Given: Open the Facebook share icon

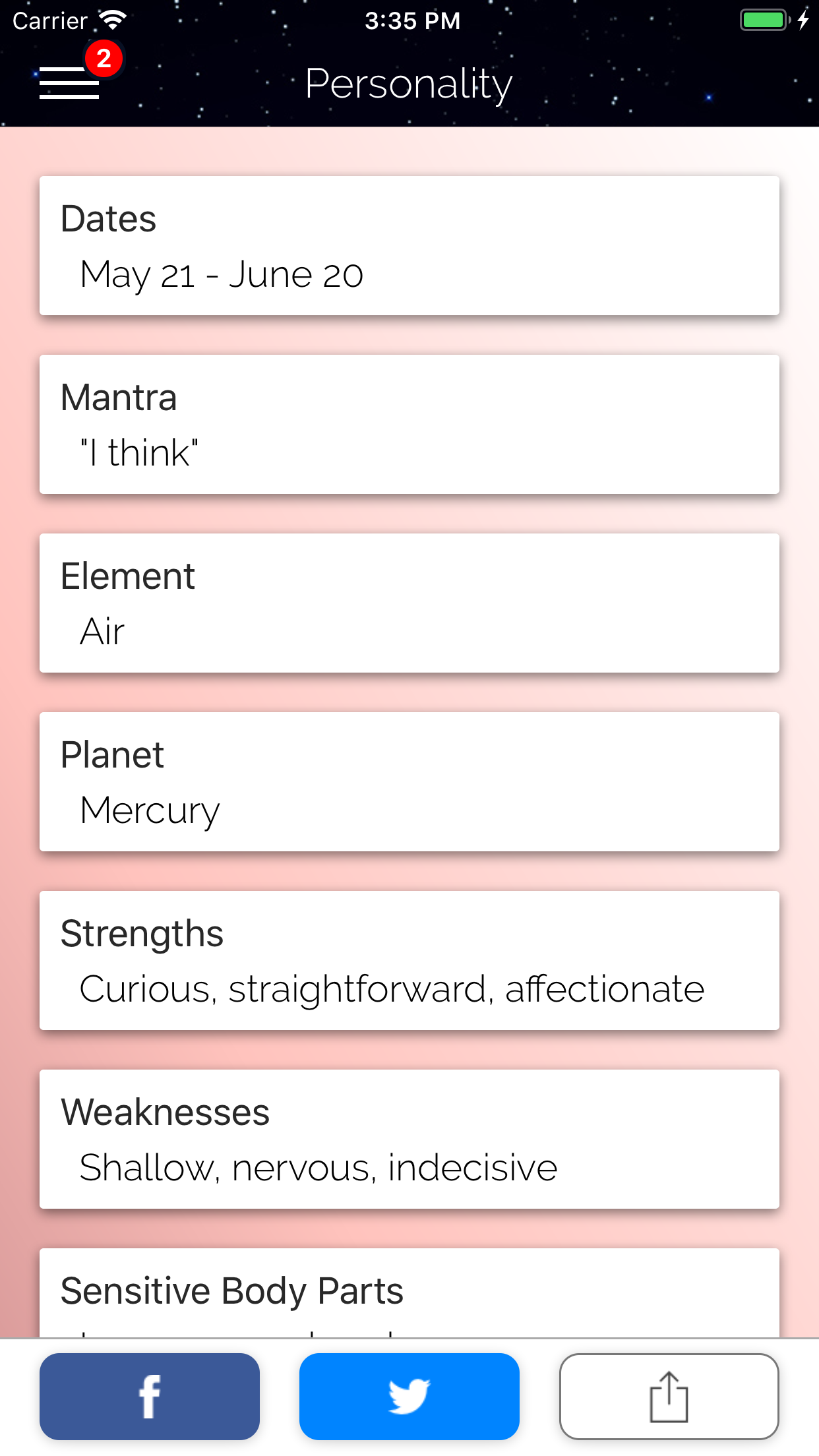Looking at the screenshot, I should tap(149, 1397).
